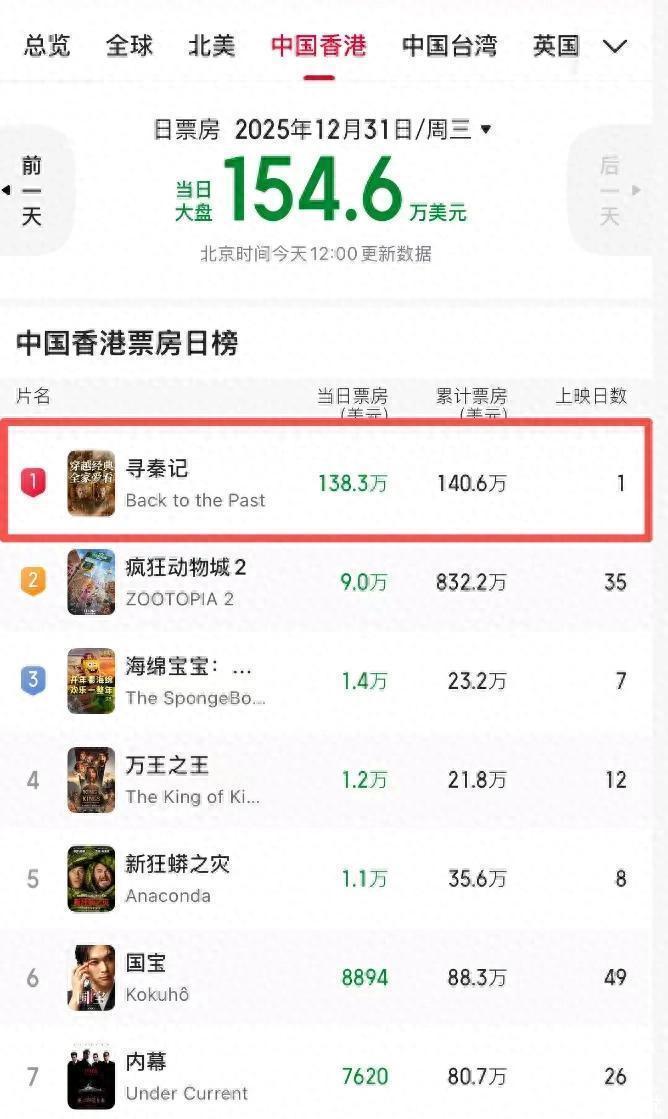Screen dimensions: 668x1119
Task: Go to the previous day with 前一天
Action: coord(31,190)
